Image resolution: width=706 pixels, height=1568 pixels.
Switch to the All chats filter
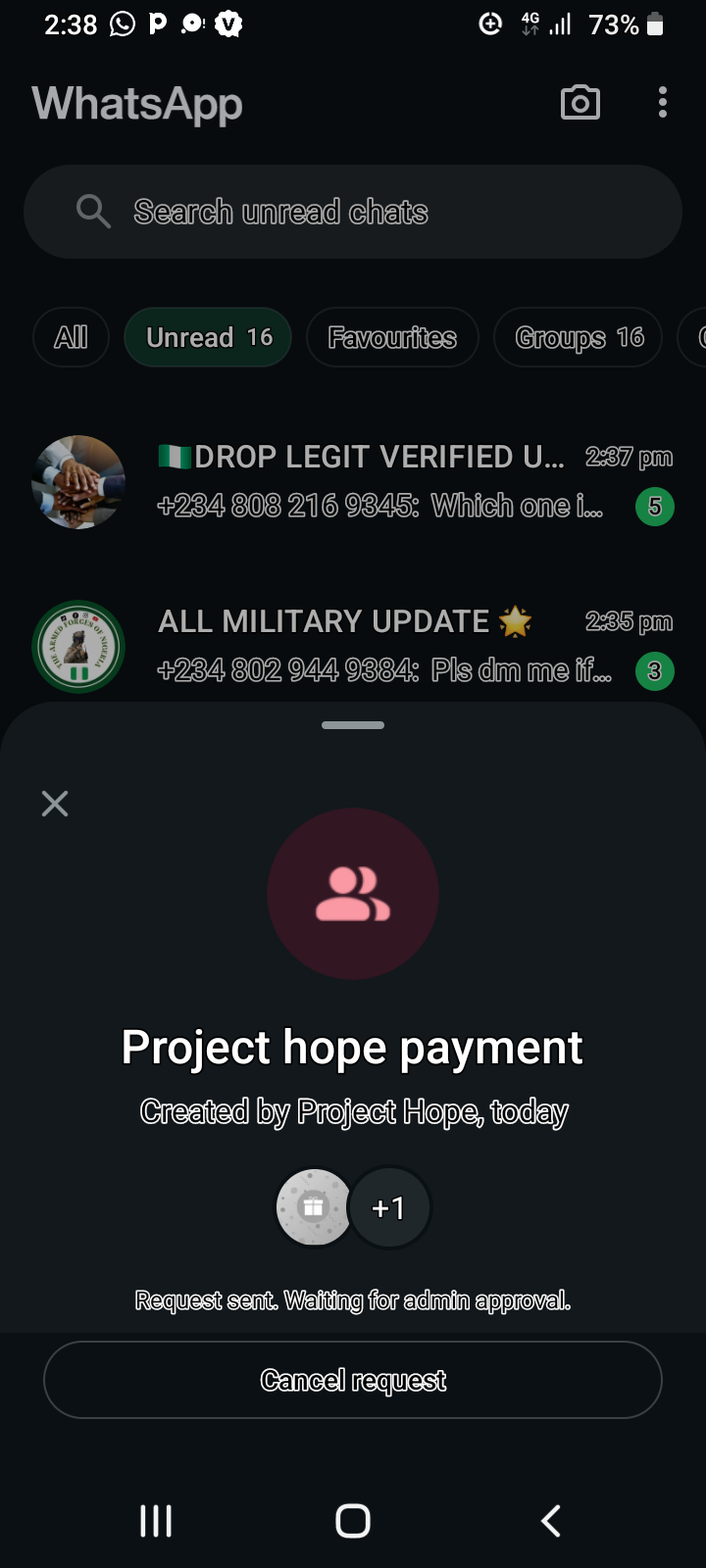click(71, 337)
